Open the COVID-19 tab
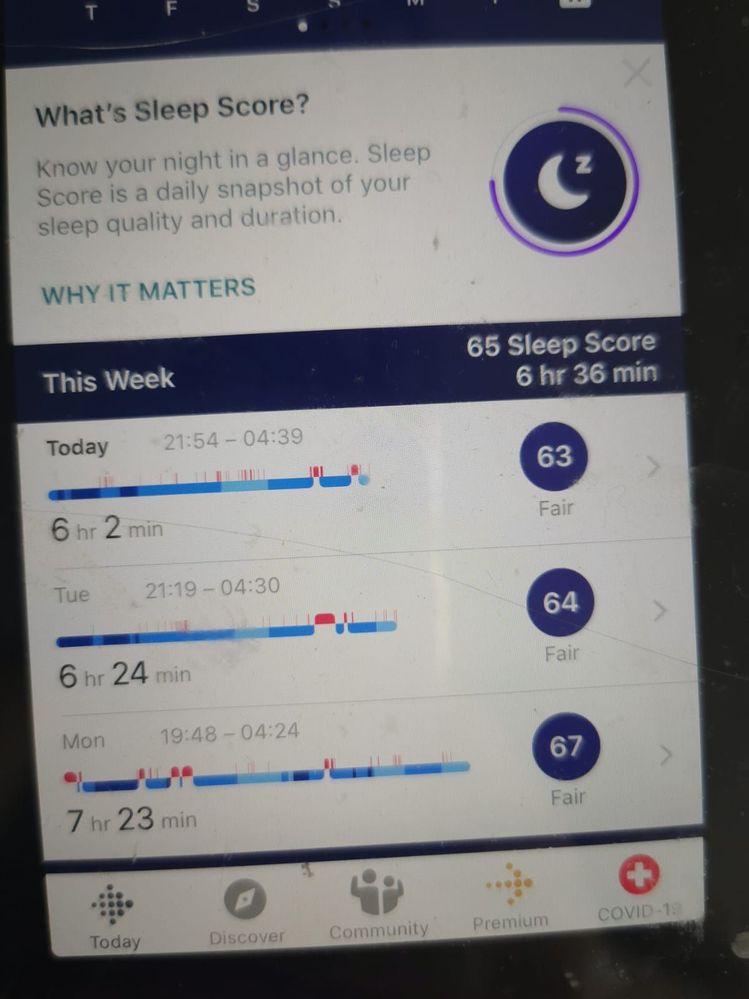 click(635, 890)
